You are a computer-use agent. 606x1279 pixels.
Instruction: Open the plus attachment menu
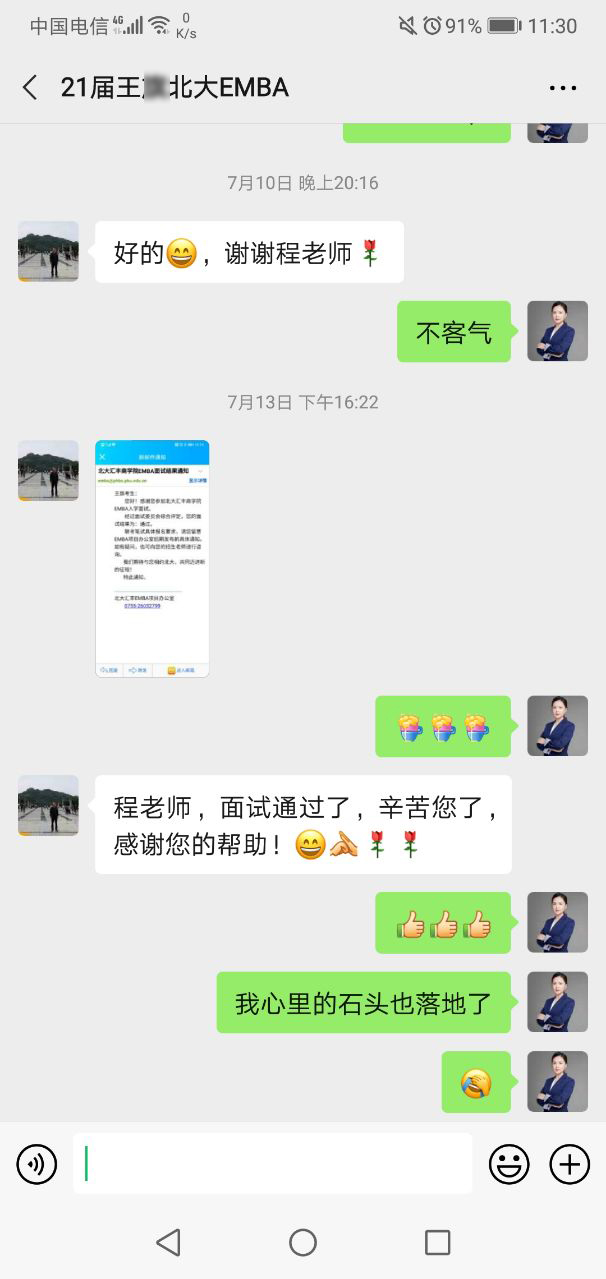(x=569, y=1164)
